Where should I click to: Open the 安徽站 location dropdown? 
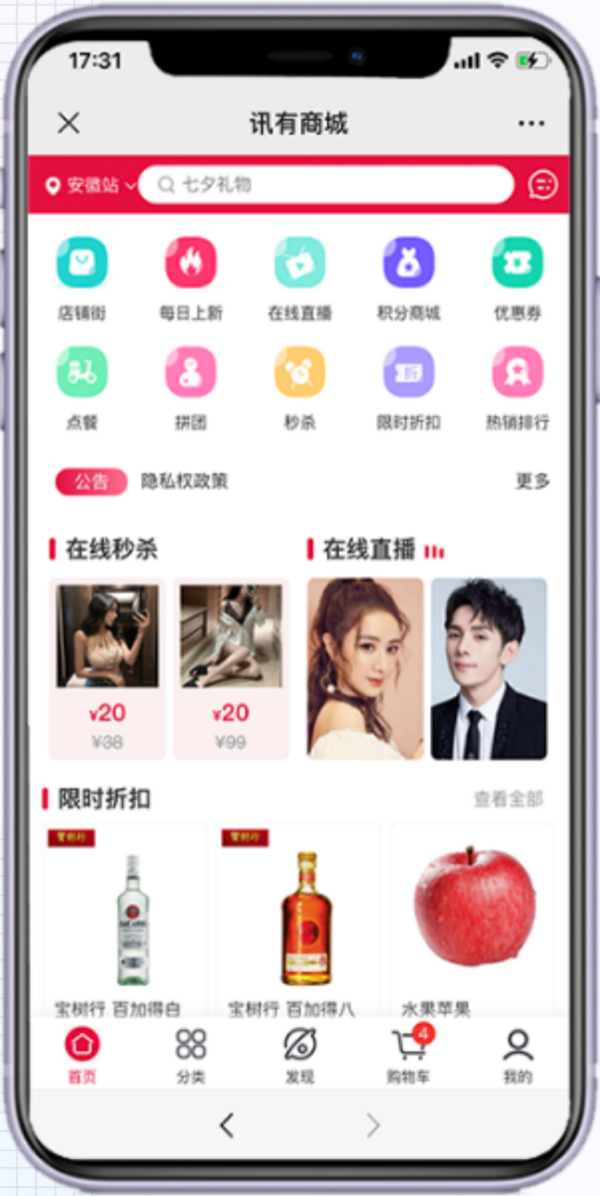91,185
